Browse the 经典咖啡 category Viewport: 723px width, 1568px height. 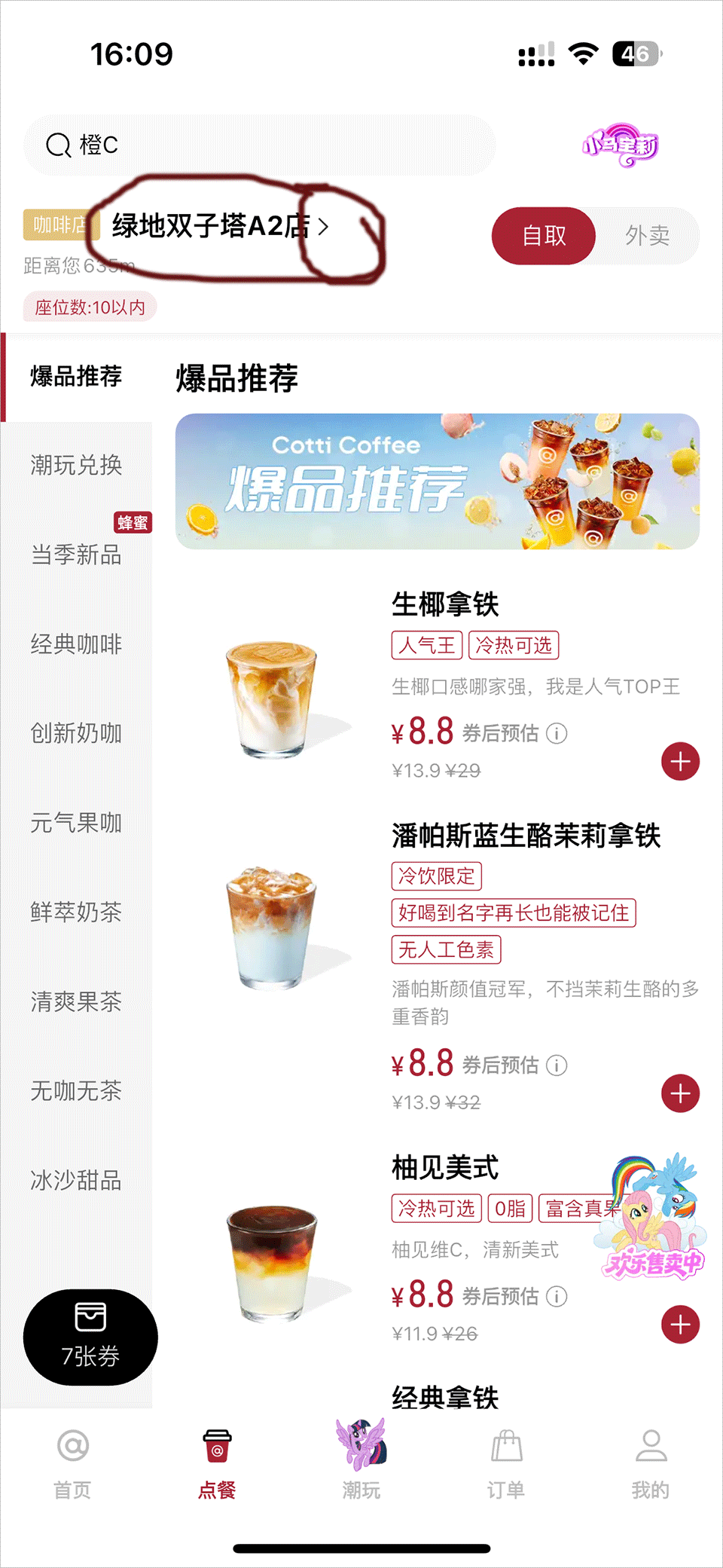click(76, 644)
